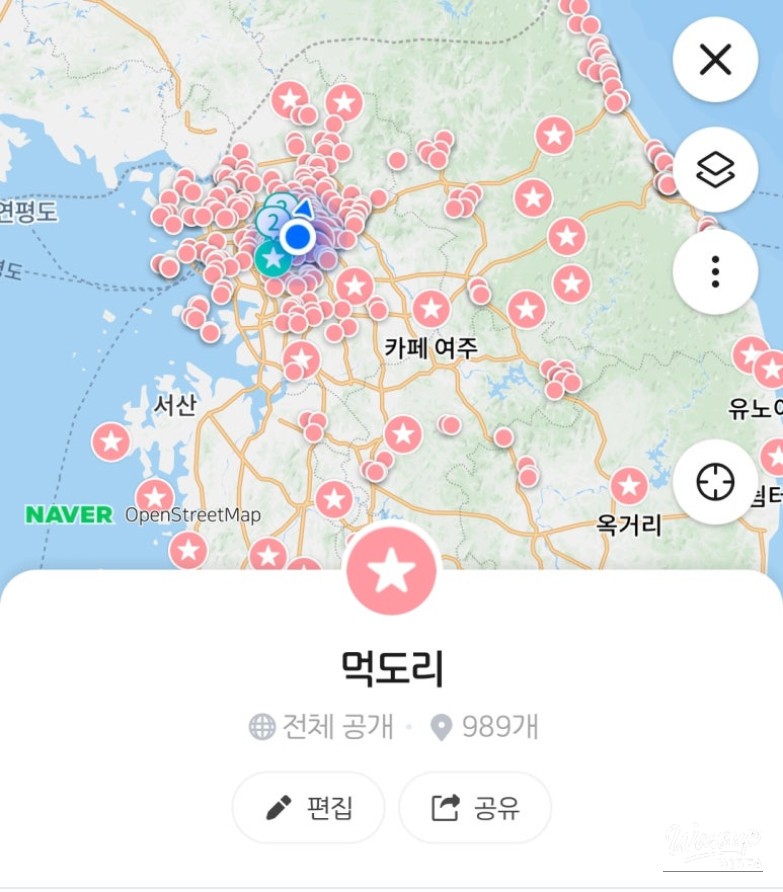This screenshot has width=783, height=892.
Task: Center map on current location
Action: [715, 482]
